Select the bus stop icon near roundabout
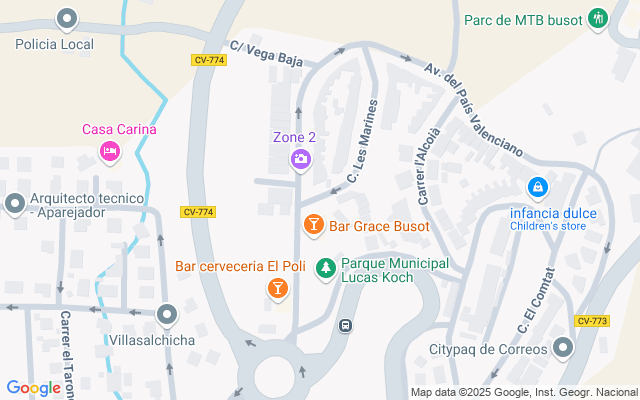The width and height of the screenshot is (640, 400). point(345,325)
